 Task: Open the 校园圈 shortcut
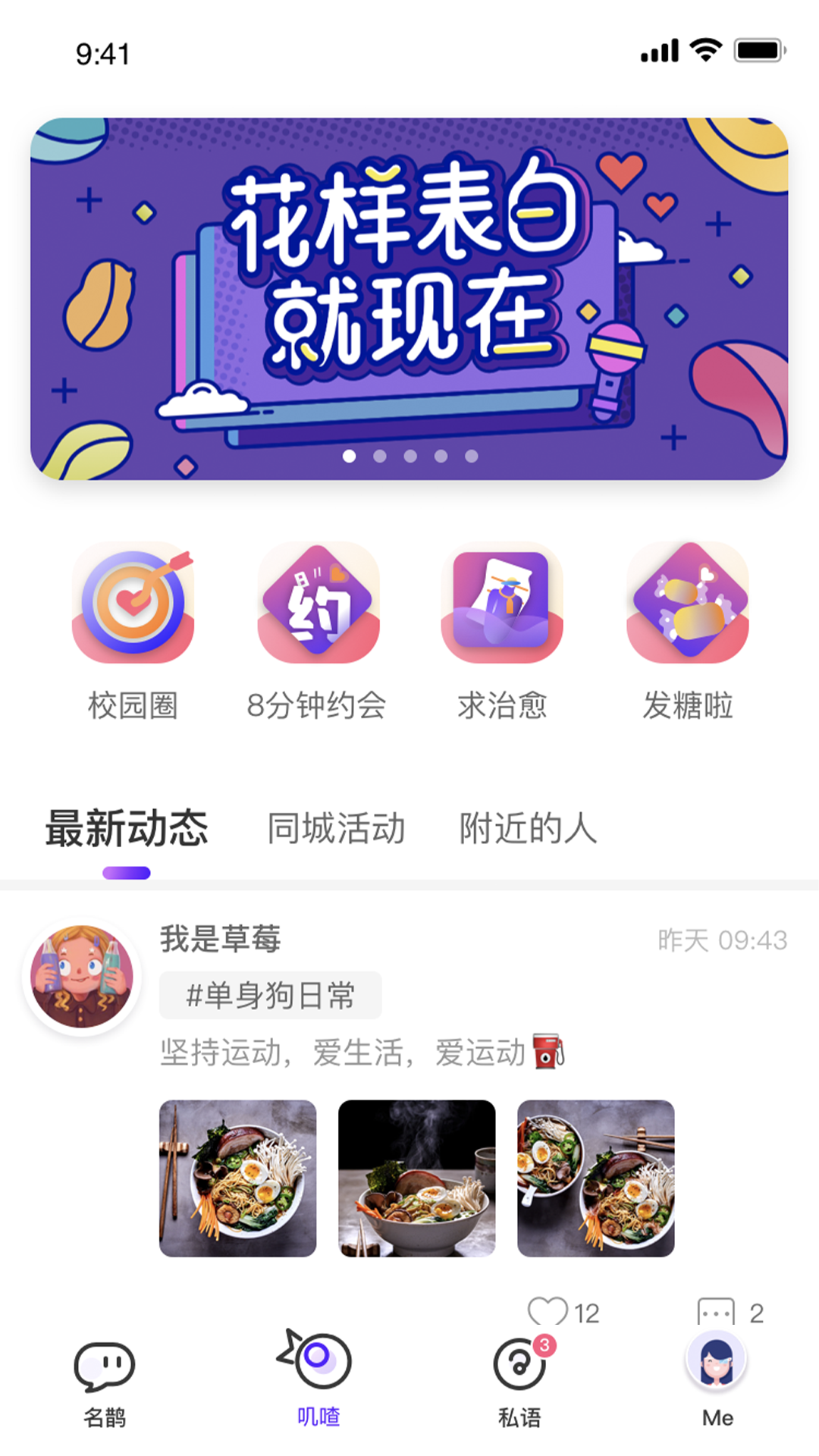[133, 603]
